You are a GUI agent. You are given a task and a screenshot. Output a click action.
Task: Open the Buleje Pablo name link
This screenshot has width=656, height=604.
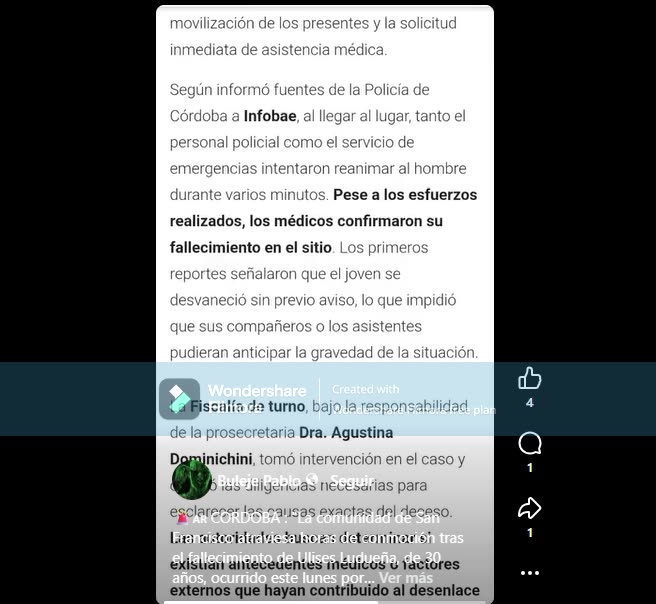(260, 481)
